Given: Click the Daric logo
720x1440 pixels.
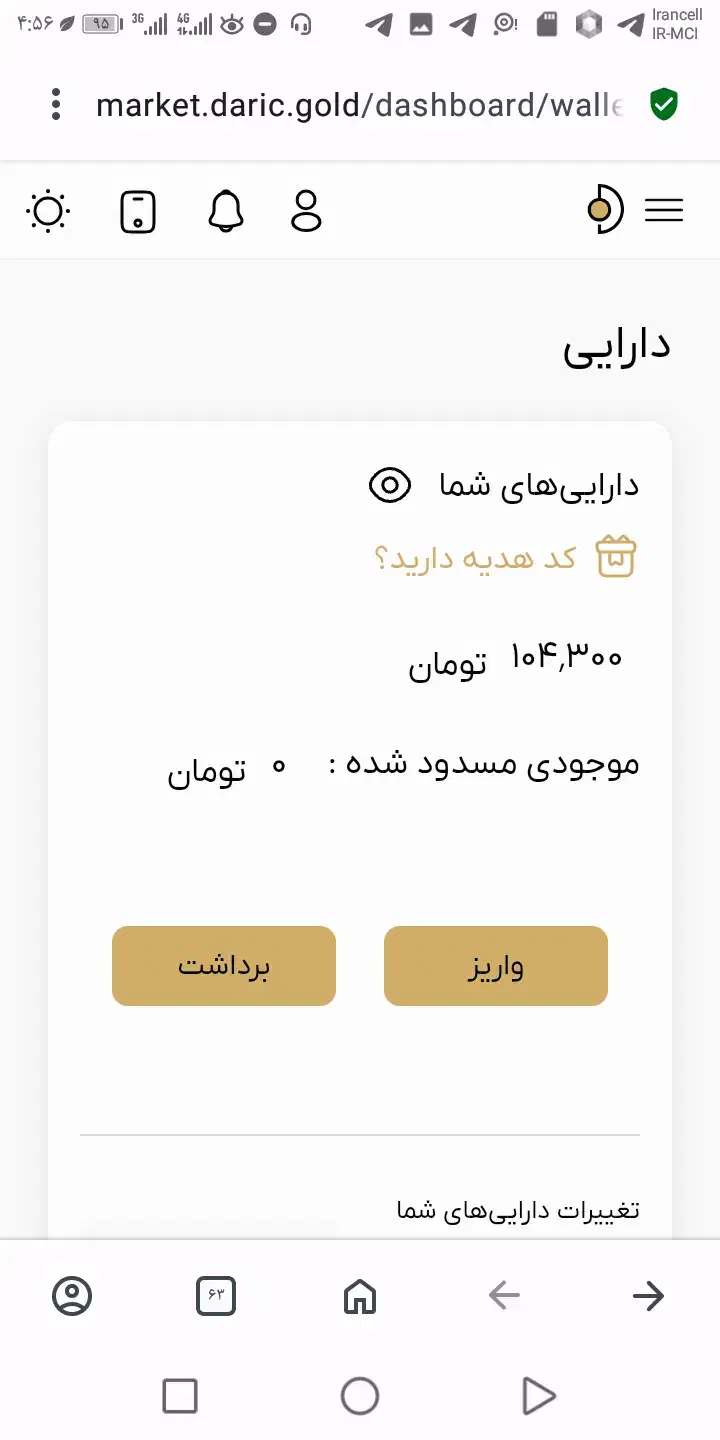Looking at the screenshot, I should coord(605,210).
